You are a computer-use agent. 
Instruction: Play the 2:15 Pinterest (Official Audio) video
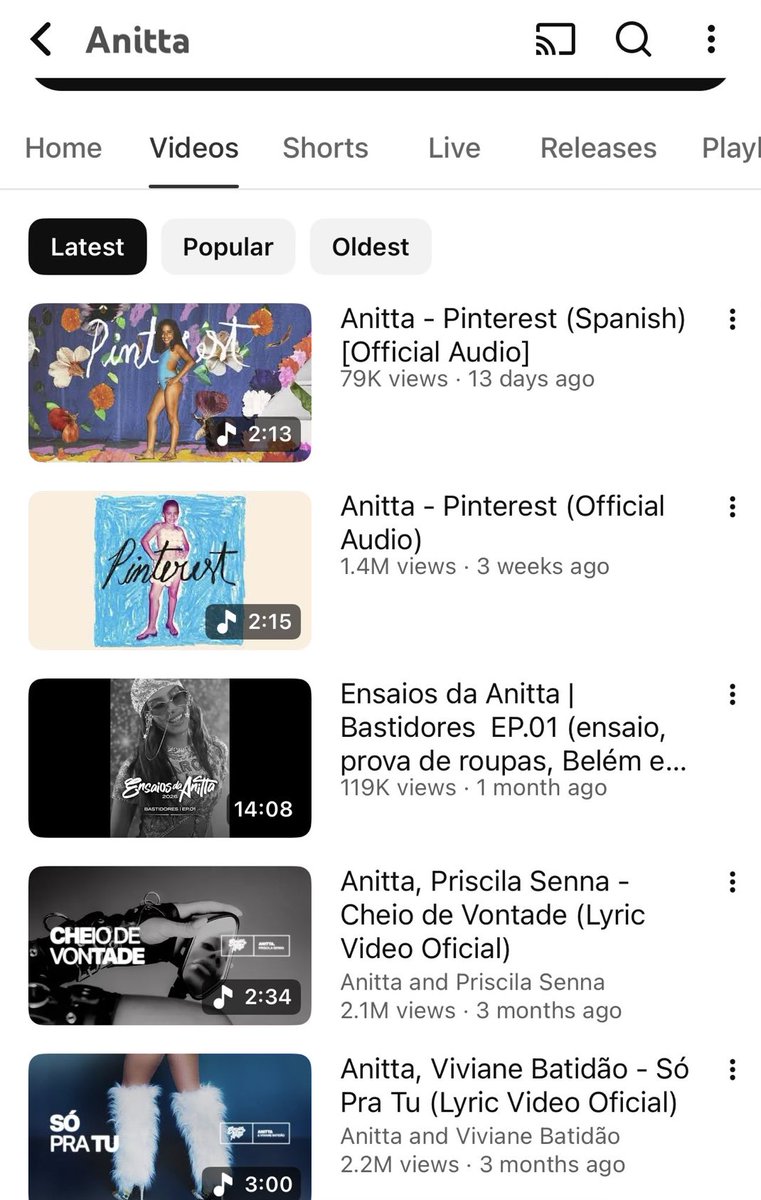(x=170, y=570)
